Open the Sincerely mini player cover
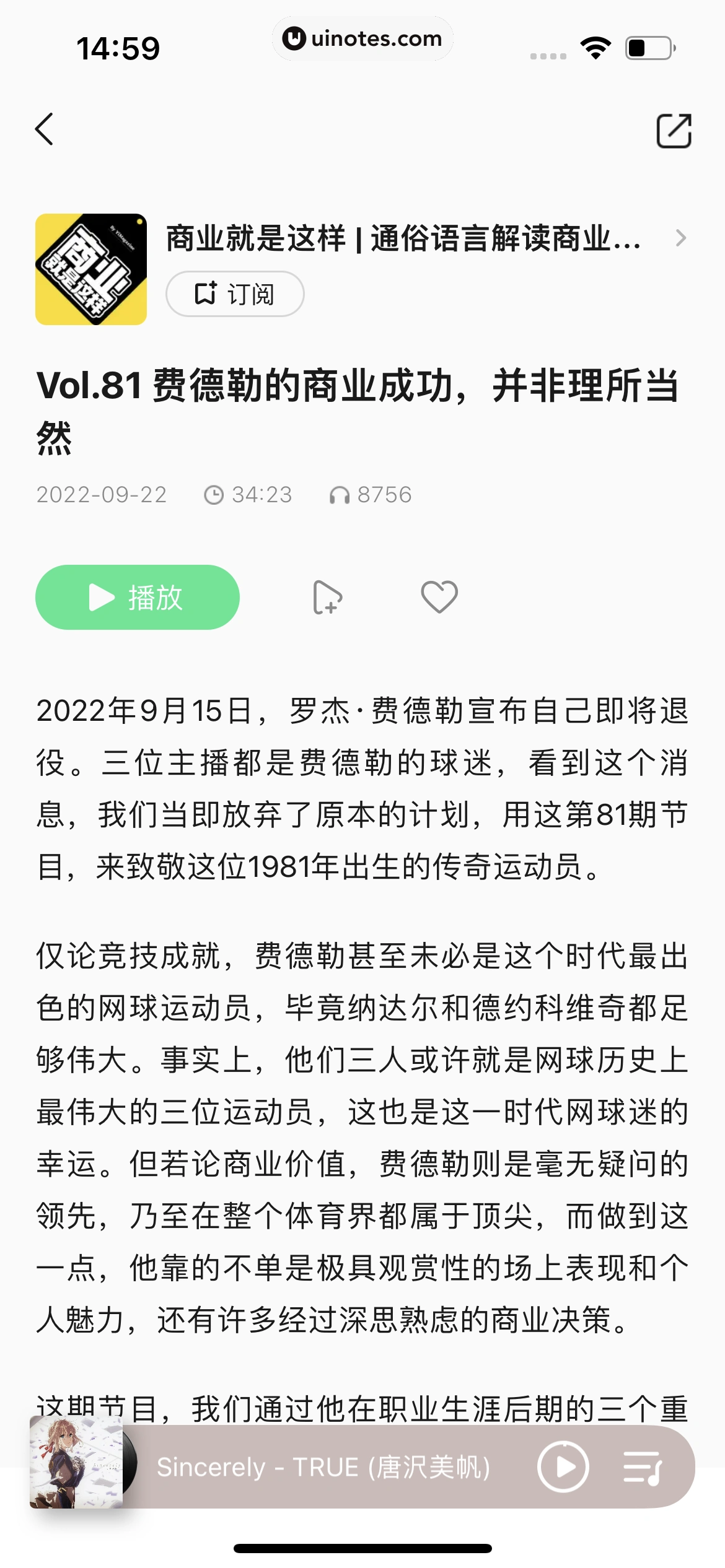 pyautogui.click(x=77, y=1466)
